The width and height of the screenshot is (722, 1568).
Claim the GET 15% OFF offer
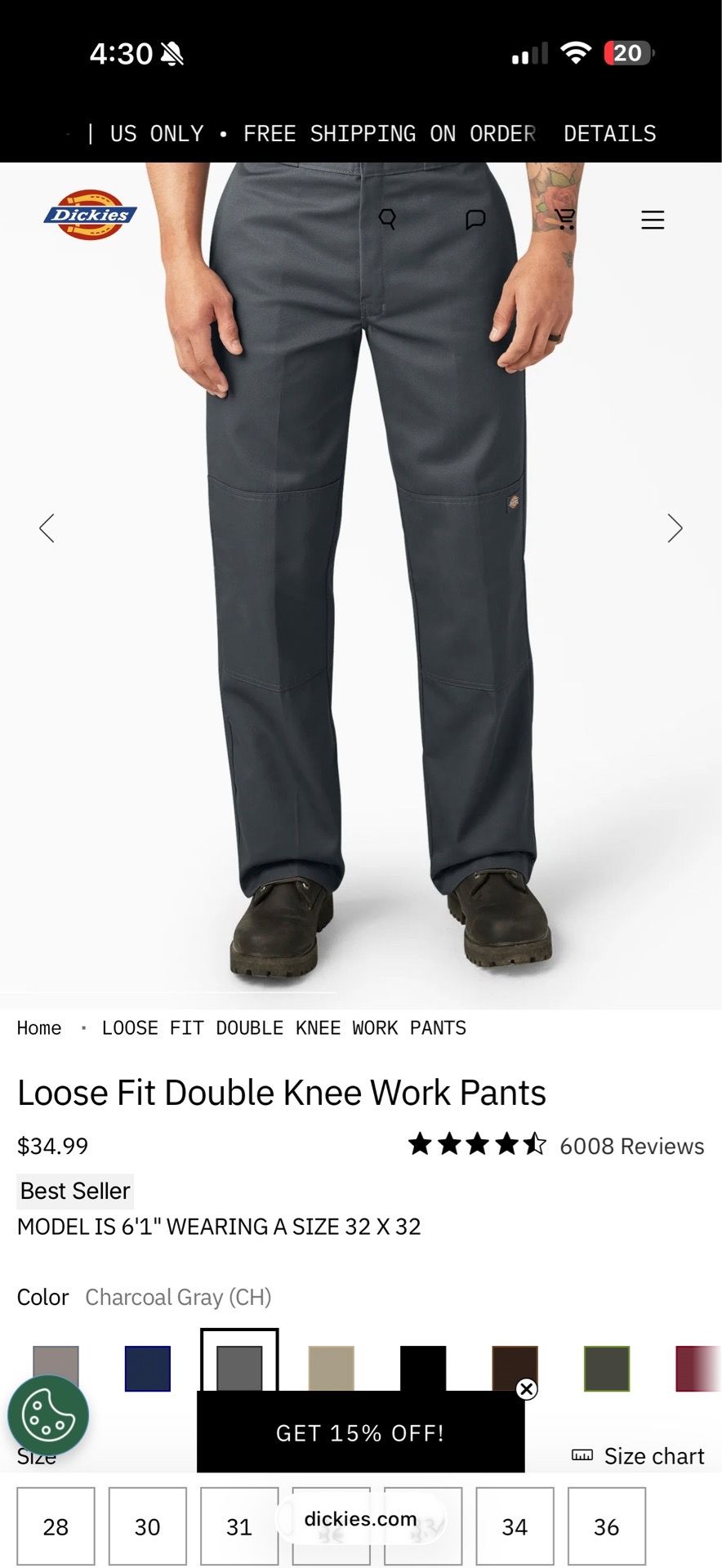(360, 1432)
